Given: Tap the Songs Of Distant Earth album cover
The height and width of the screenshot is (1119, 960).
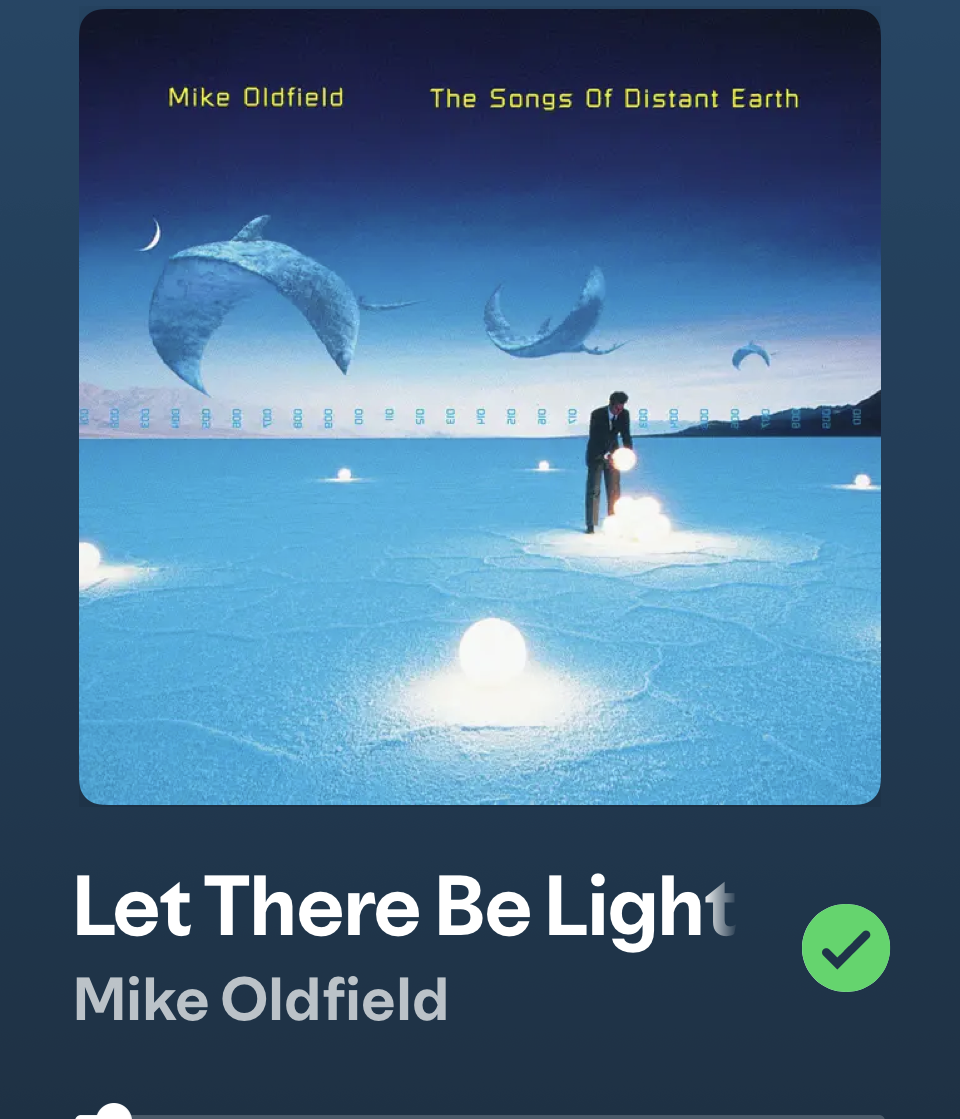Looking at the screenshot, I should (480, 407).
